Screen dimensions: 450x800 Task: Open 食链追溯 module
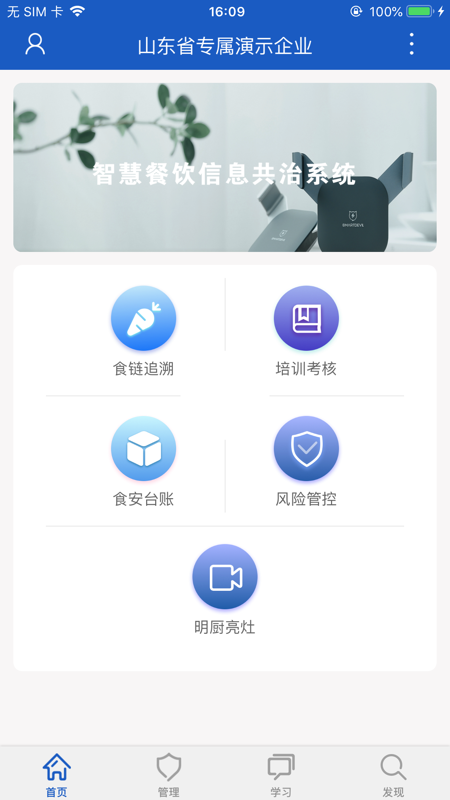[x=143, y=332]
